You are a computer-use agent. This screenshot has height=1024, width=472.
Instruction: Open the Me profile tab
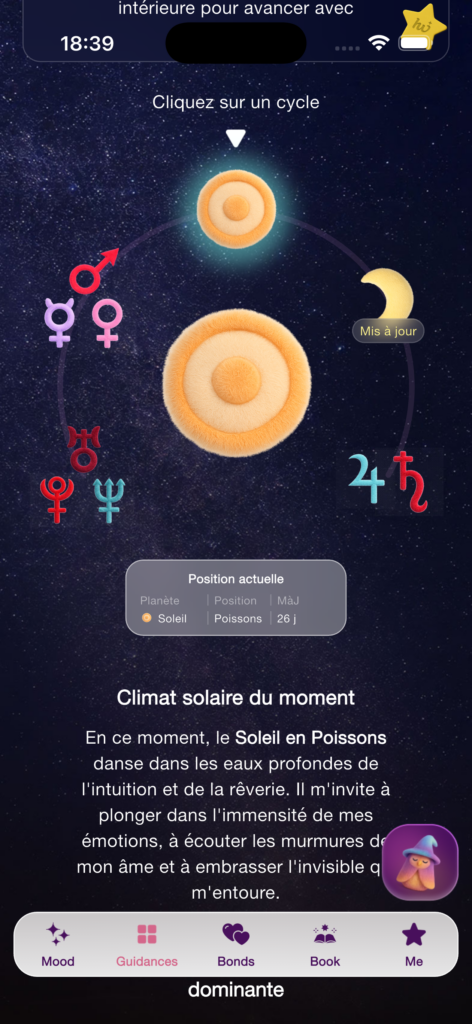click(x=414, y=944)
